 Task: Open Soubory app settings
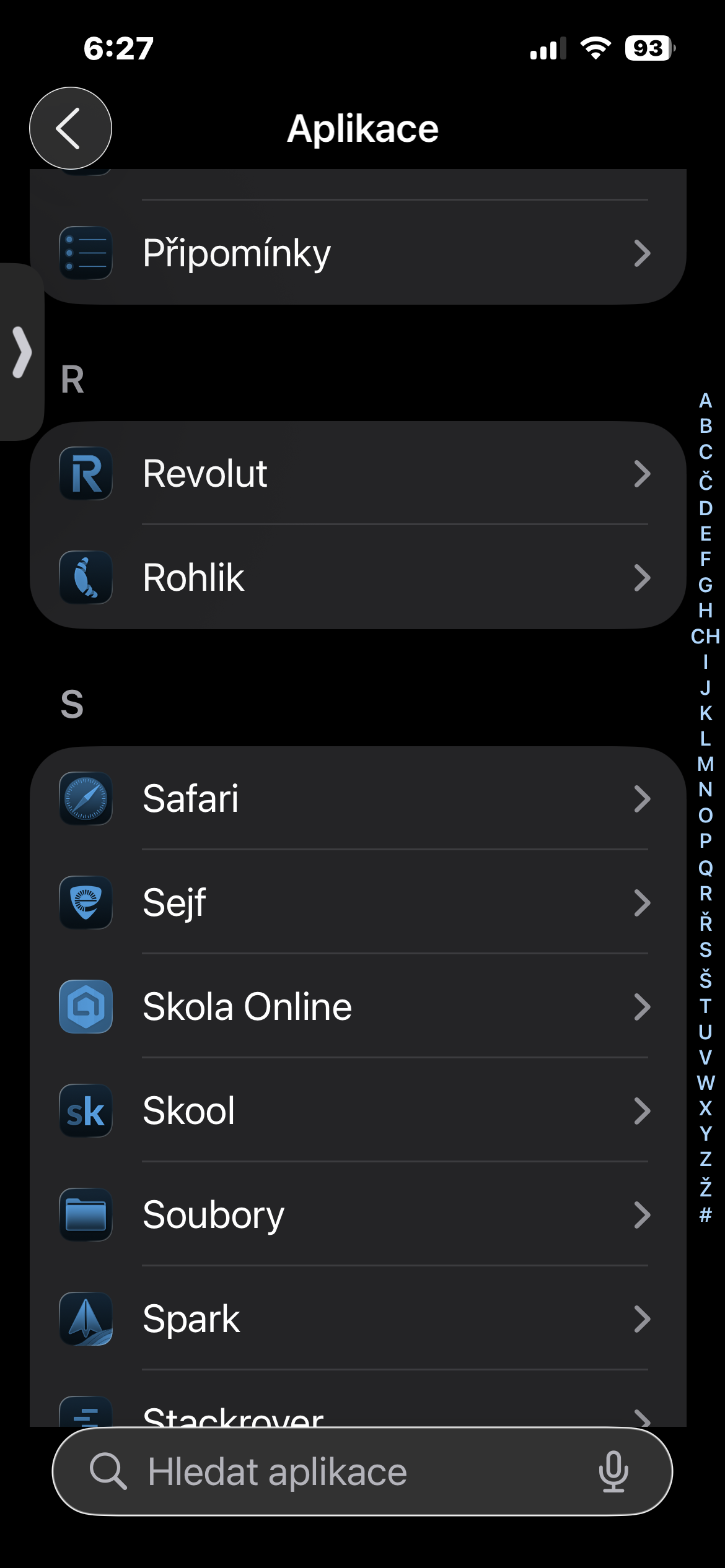point(358,1214)
